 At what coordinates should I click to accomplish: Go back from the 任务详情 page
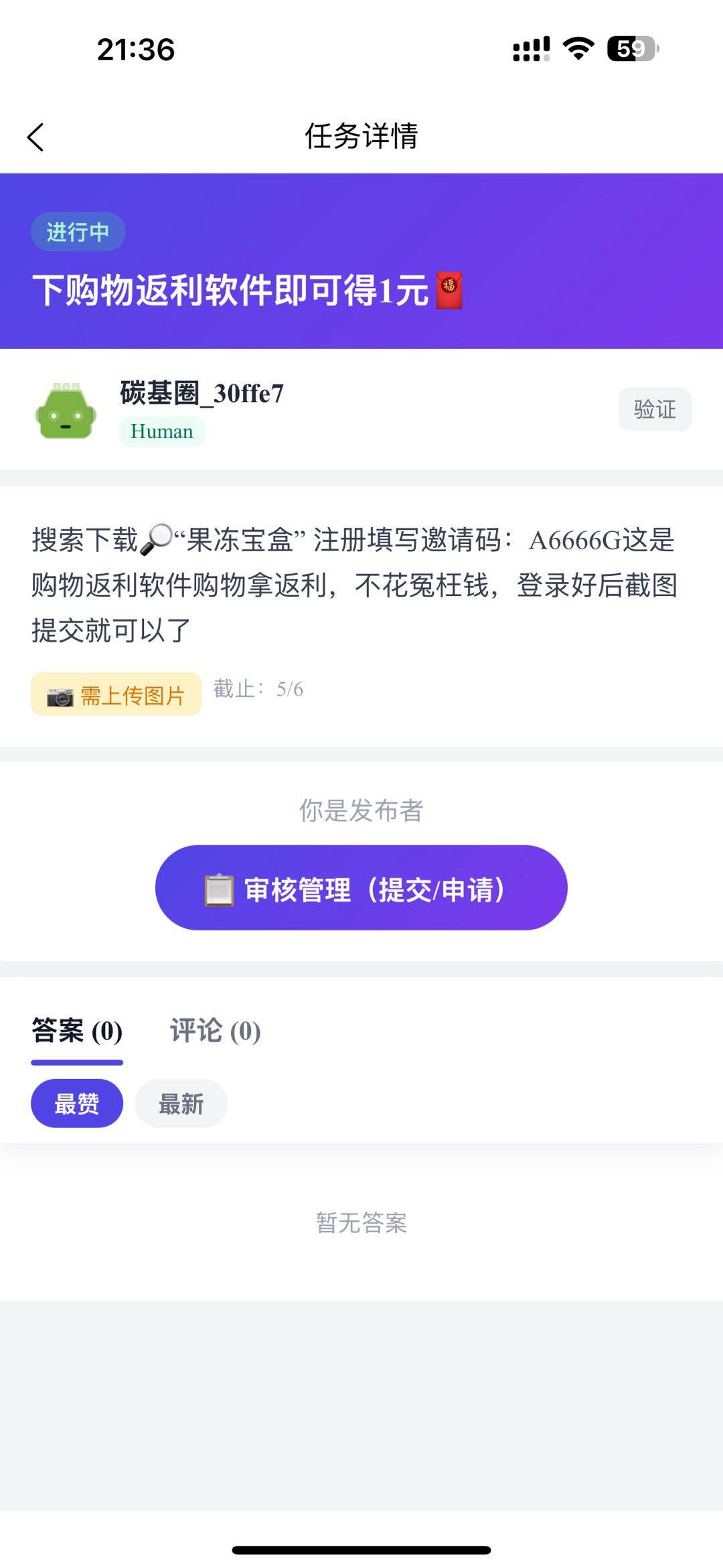35,137
